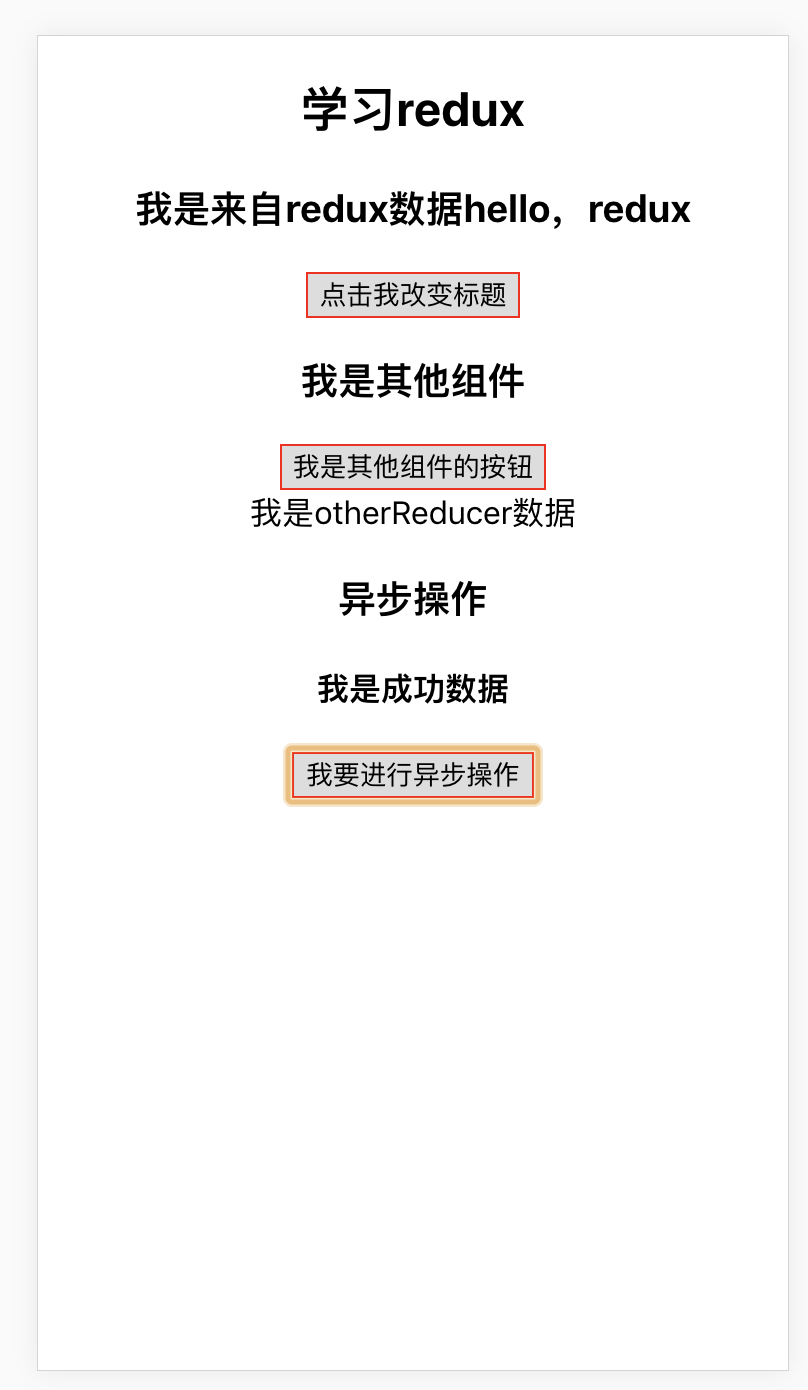Select the otherReducer data label

point(411,513)
